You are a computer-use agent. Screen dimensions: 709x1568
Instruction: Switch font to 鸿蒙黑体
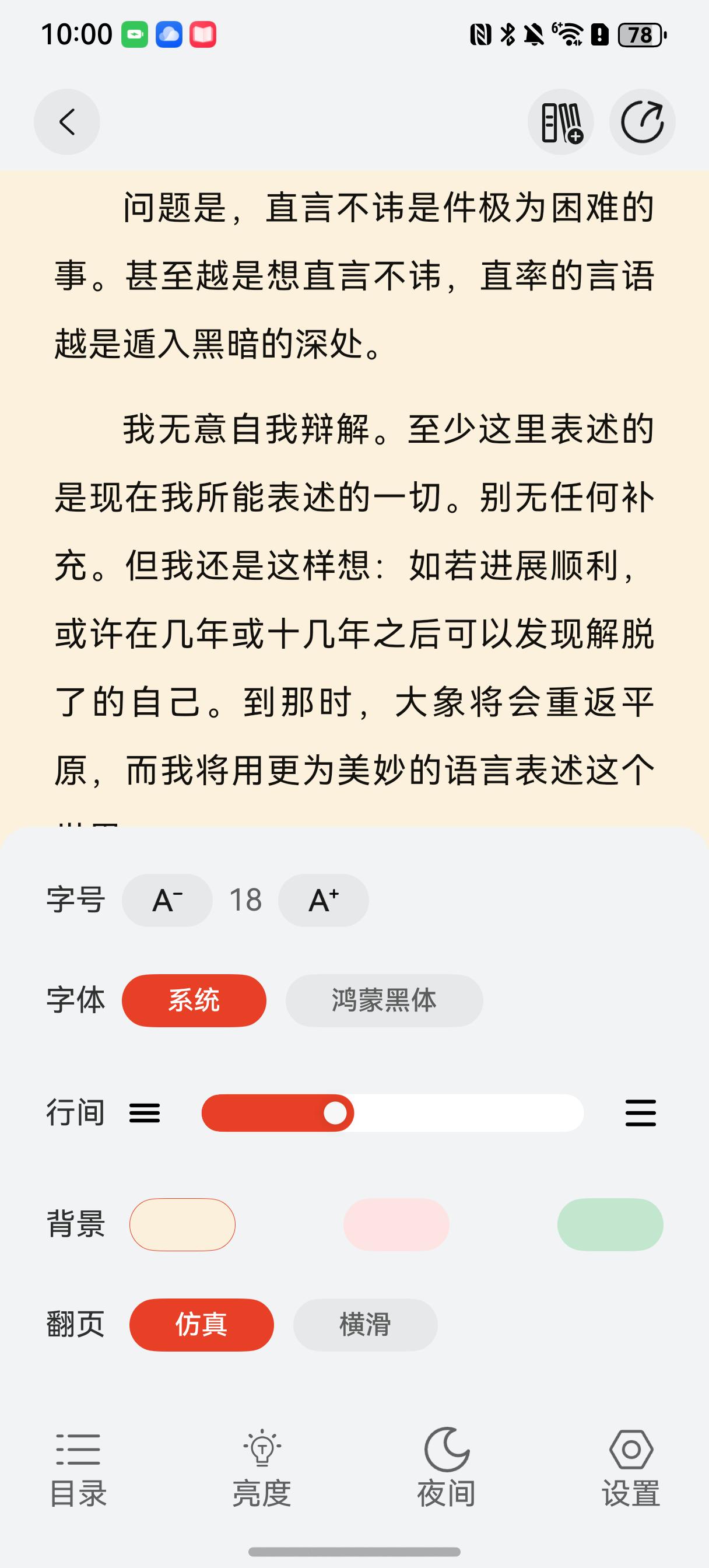384,1000
